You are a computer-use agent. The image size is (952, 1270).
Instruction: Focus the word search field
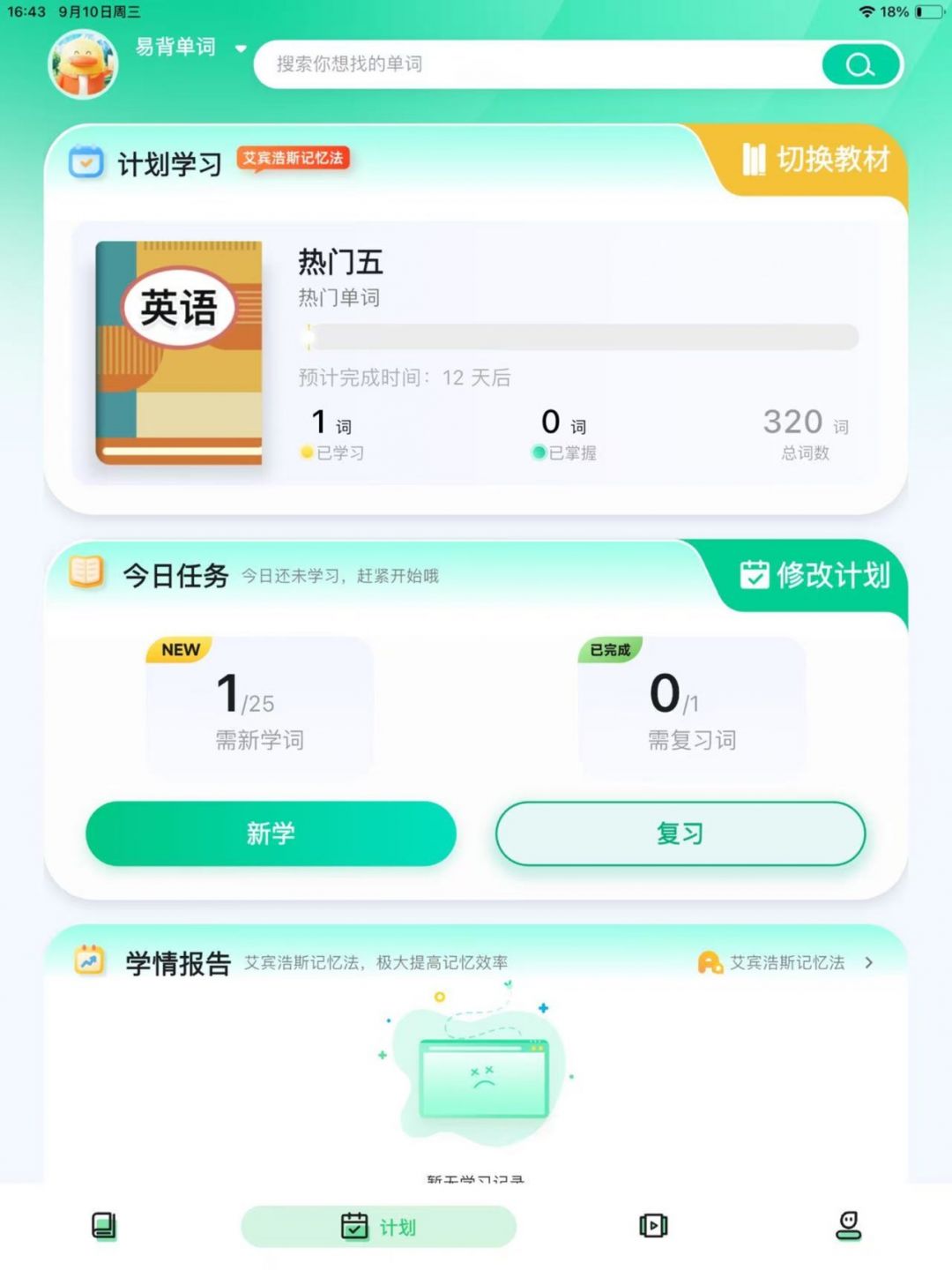pos(538,64)
